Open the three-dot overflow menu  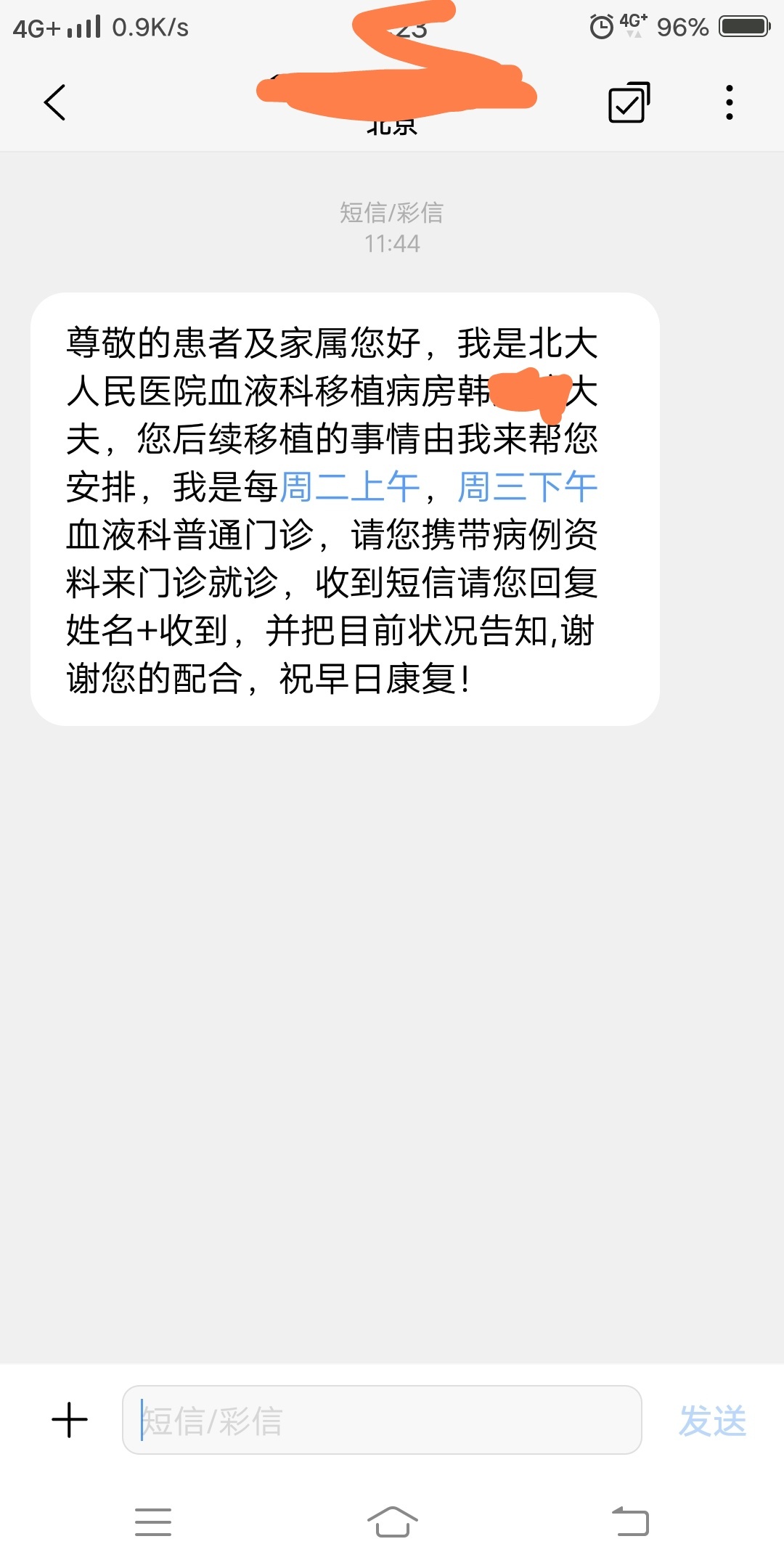[730, 102]
